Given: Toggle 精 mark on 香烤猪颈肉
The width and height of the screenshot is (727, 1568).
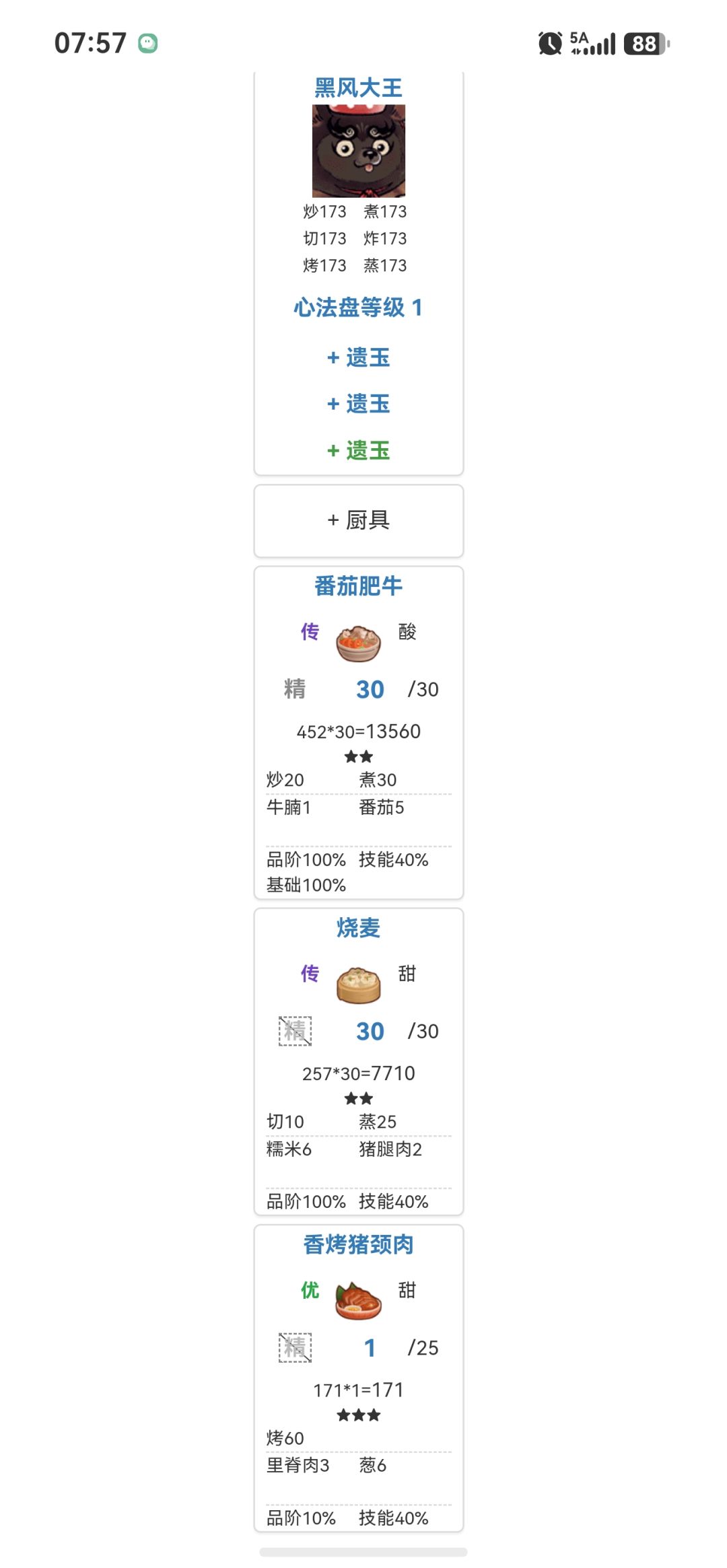Looking at the screenshot, I should [x=295, y=1347].
